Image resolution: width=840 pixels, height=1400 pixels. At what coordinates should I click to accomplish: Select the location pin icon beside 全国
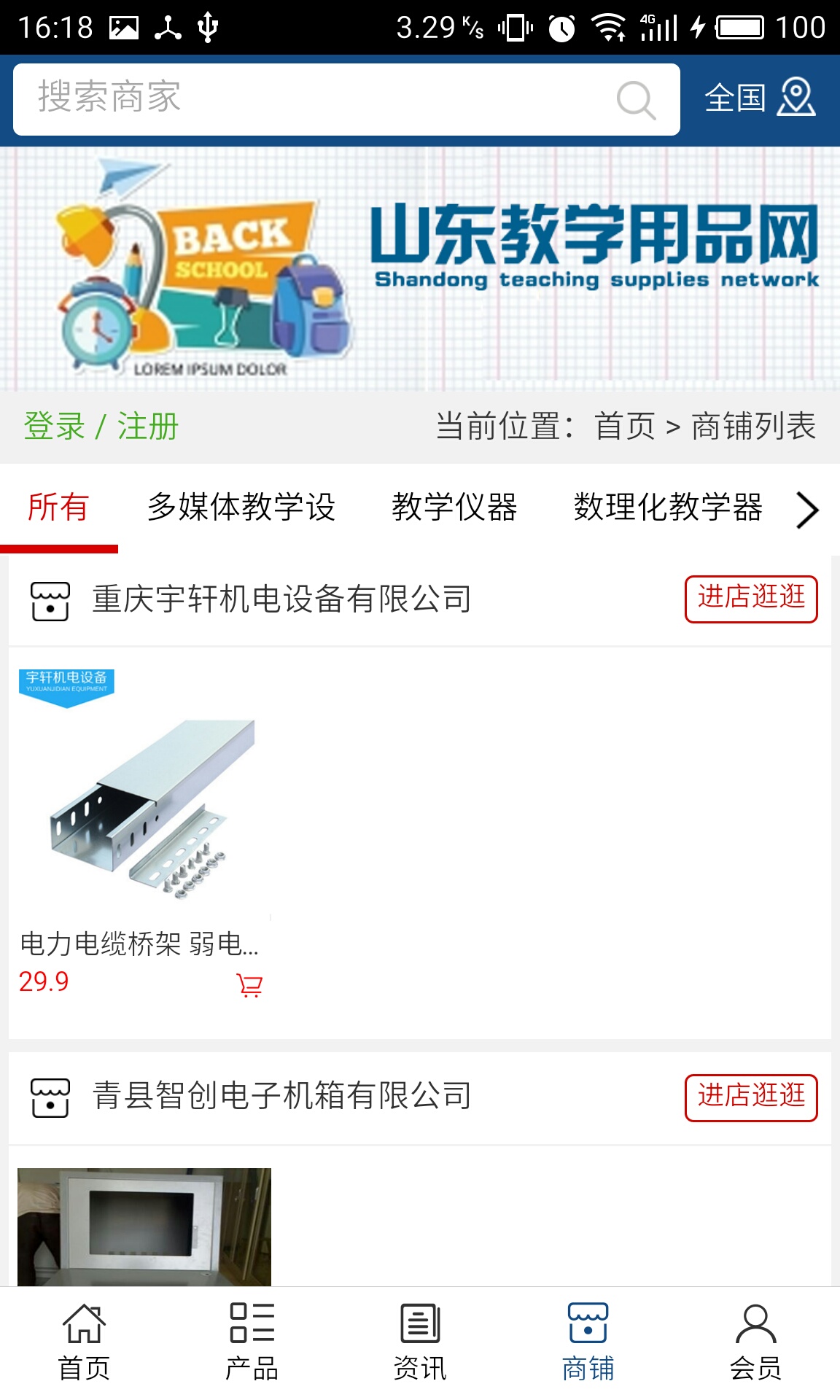pos(798,98)
